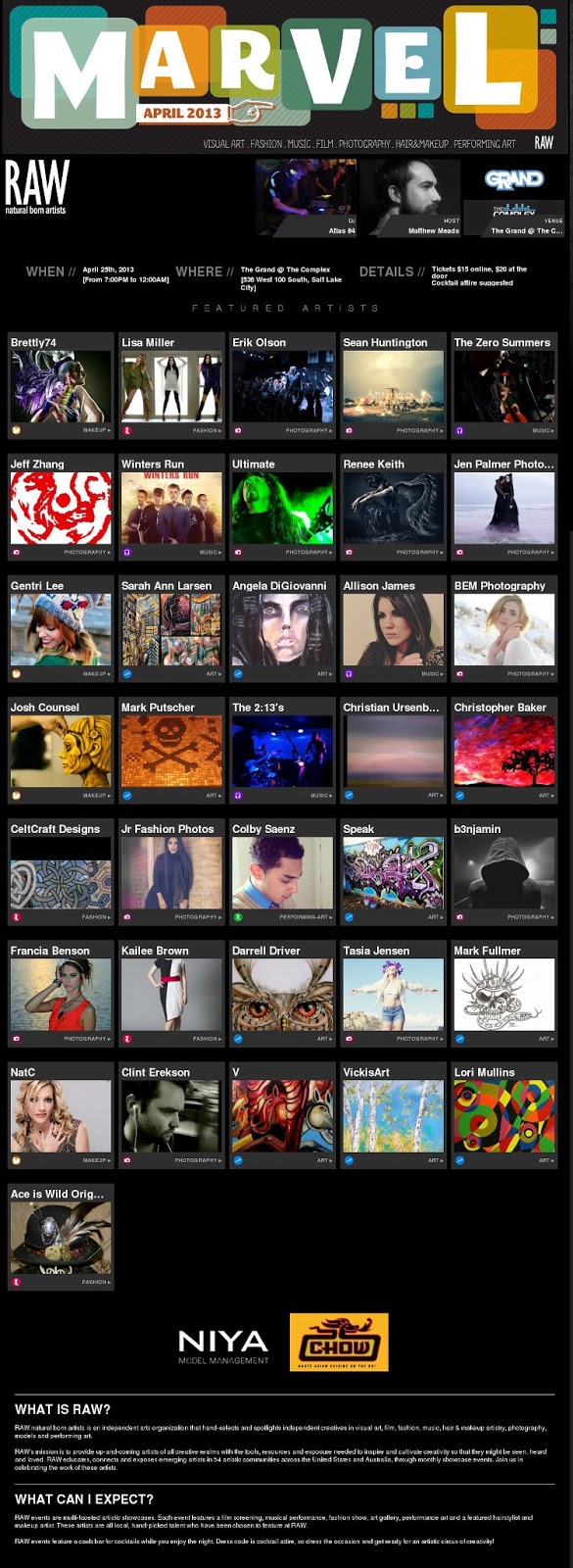Open Colby Saenz's performing art card

[x=282, y=871]
